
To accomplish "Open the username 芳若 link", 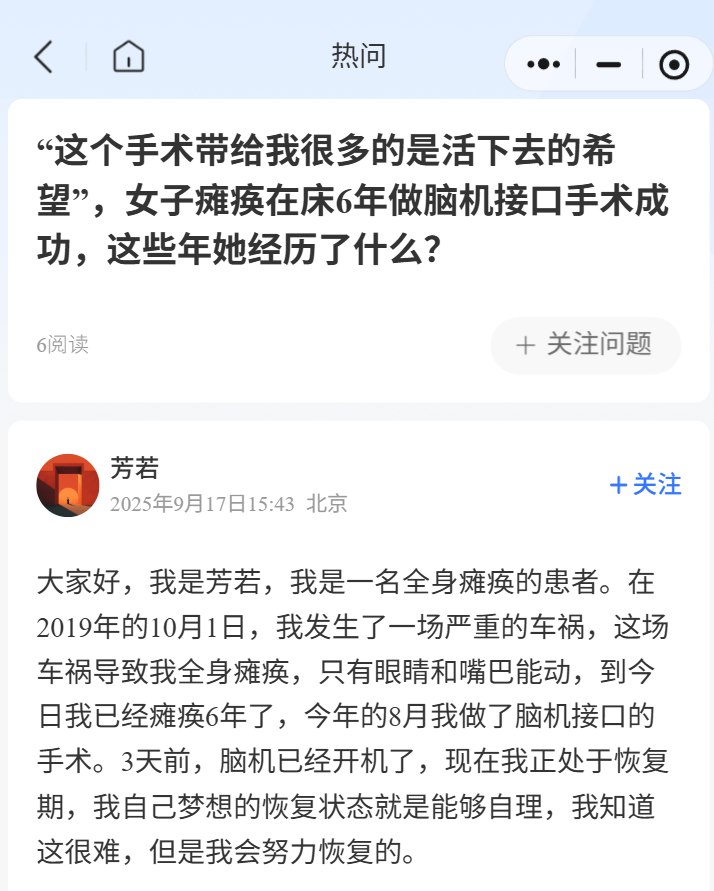I will tap(135, 468).
